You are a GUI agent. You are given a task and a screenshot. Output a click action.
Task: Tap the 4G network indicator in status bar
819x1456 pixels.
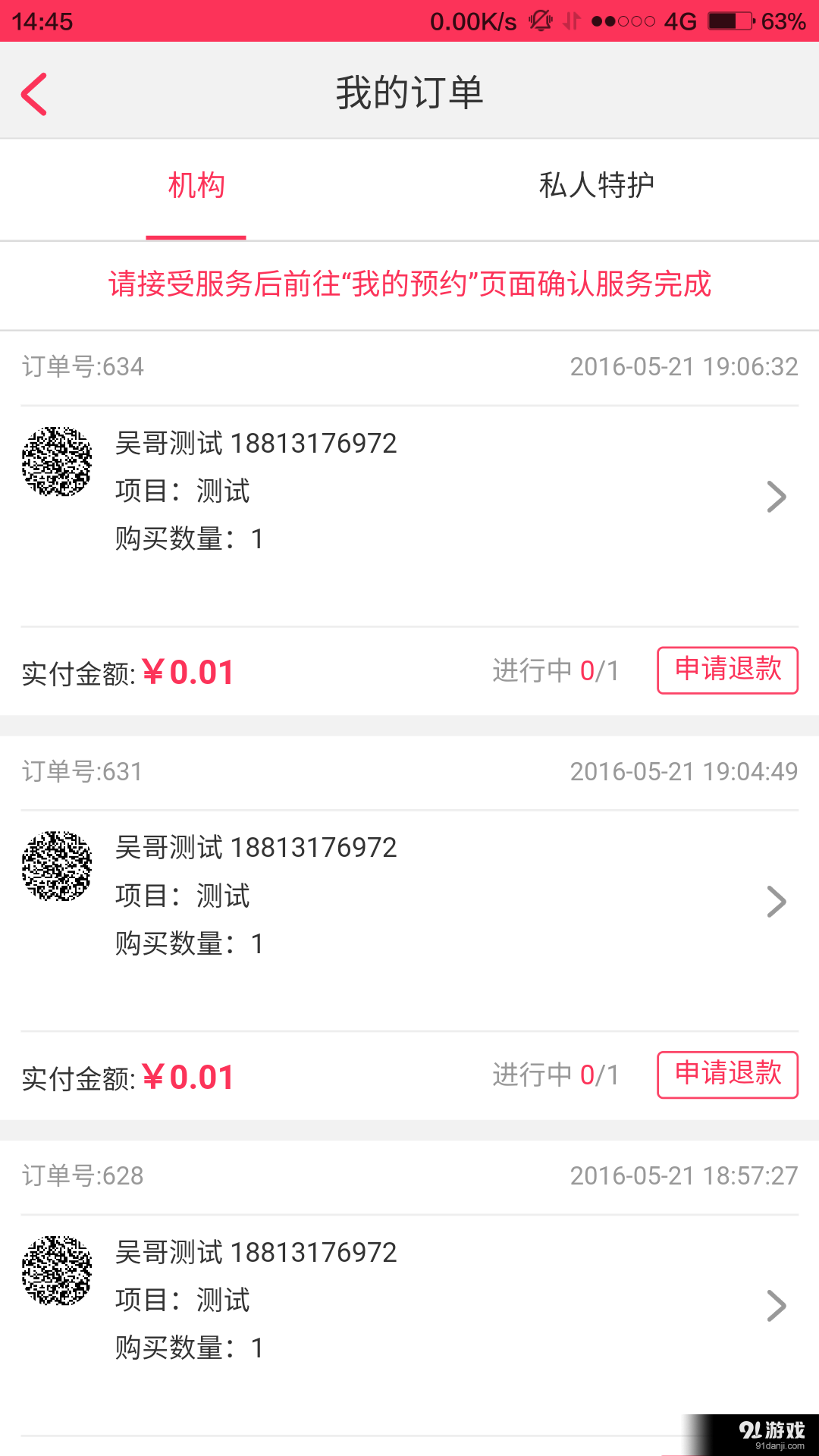click(x=679, y=20)
